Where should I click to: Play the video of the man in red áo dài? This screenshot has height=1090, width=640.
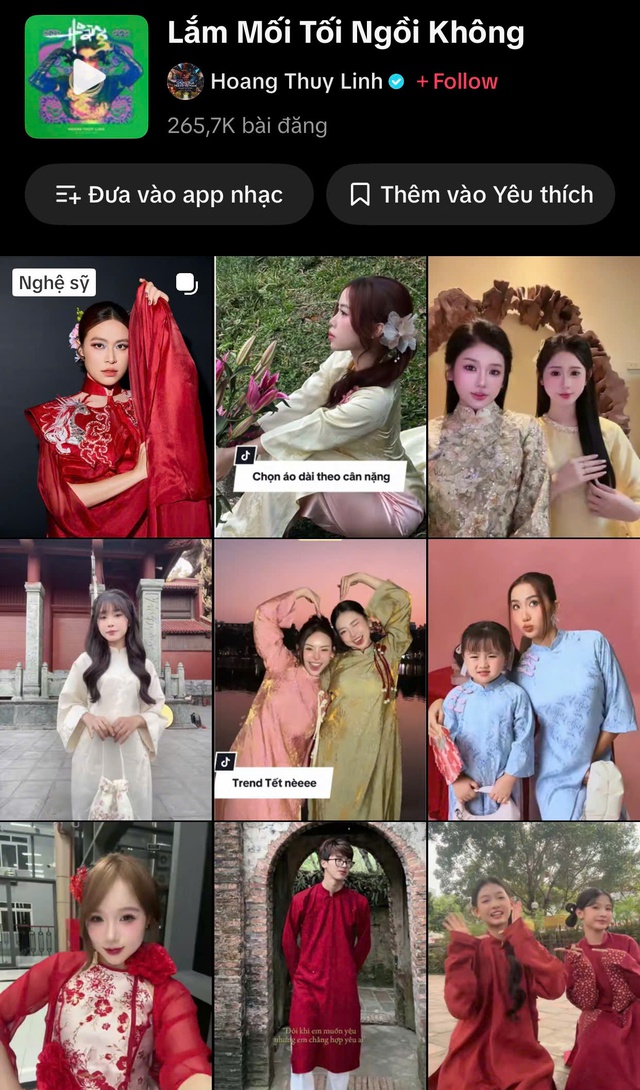320,957
